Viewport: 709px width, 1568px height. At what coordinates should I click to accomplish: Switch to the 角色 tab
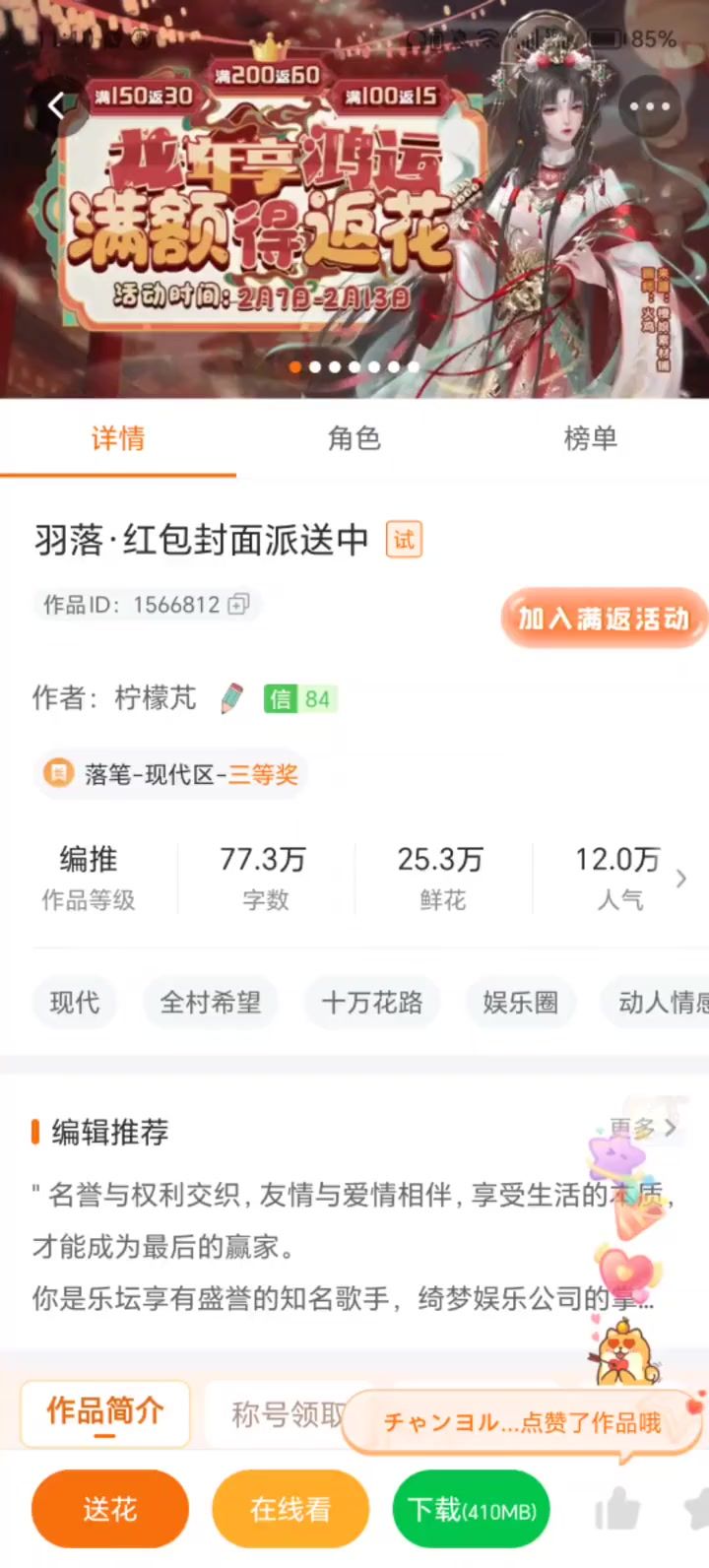point(354,438)
